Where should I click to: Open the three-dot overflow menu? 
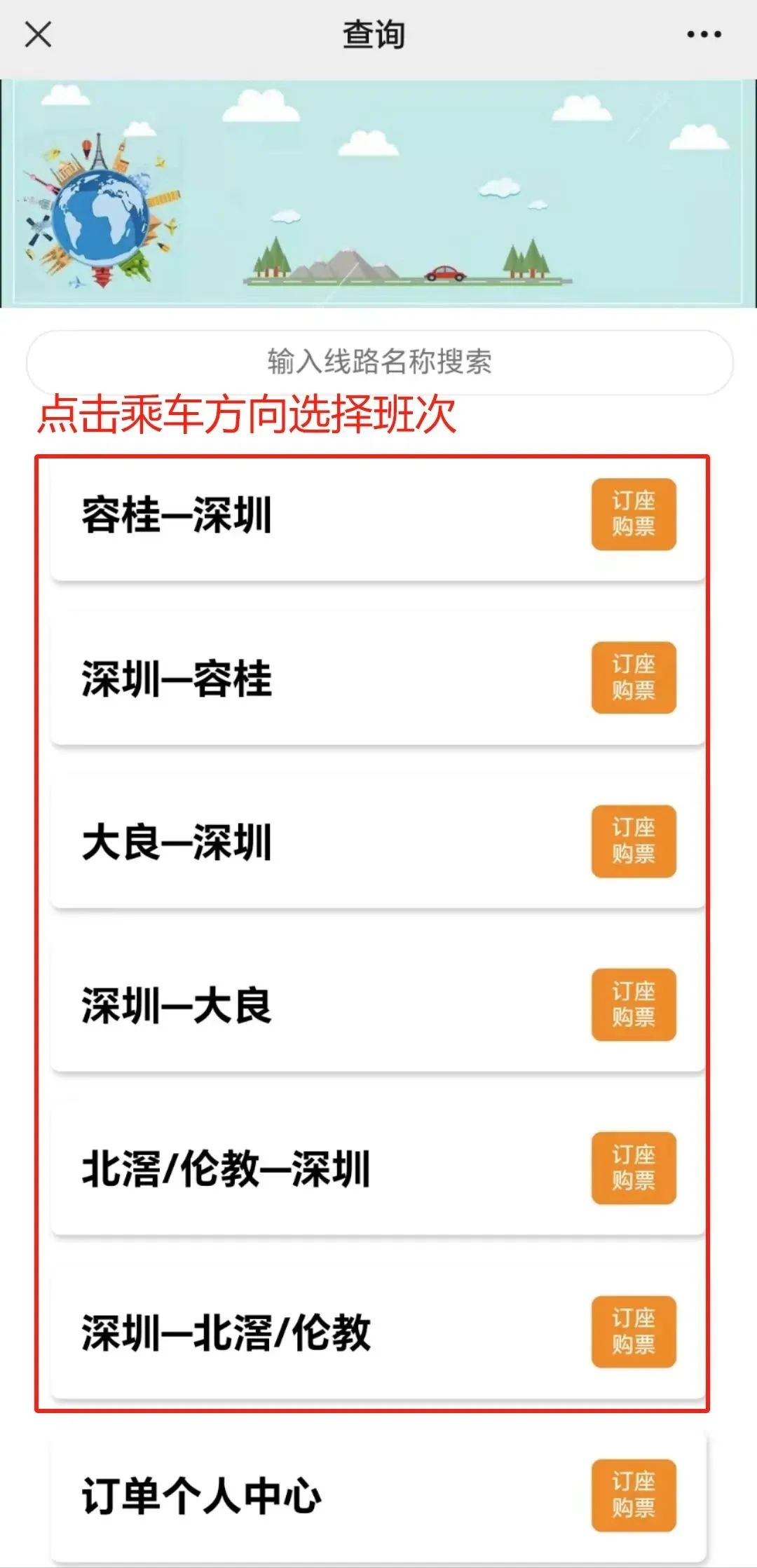[x=704, y=34]
